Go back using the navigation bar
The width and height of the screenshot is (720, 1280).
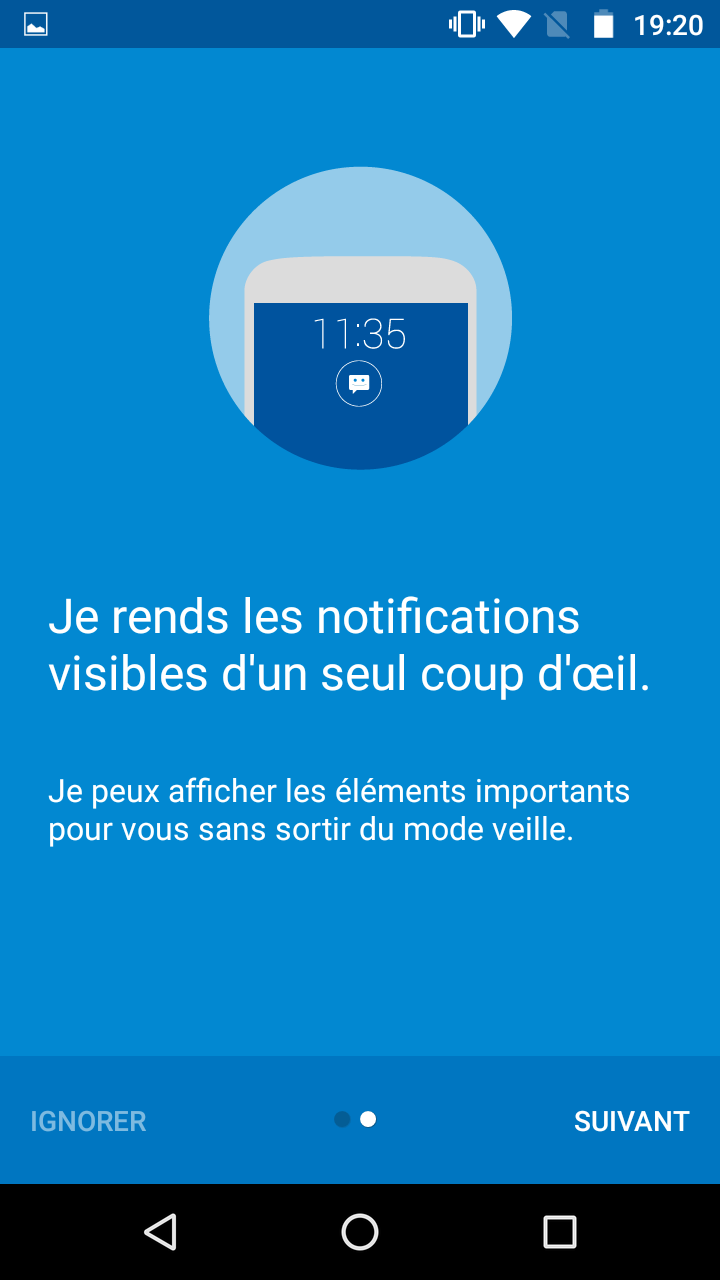pos(160,1232)
